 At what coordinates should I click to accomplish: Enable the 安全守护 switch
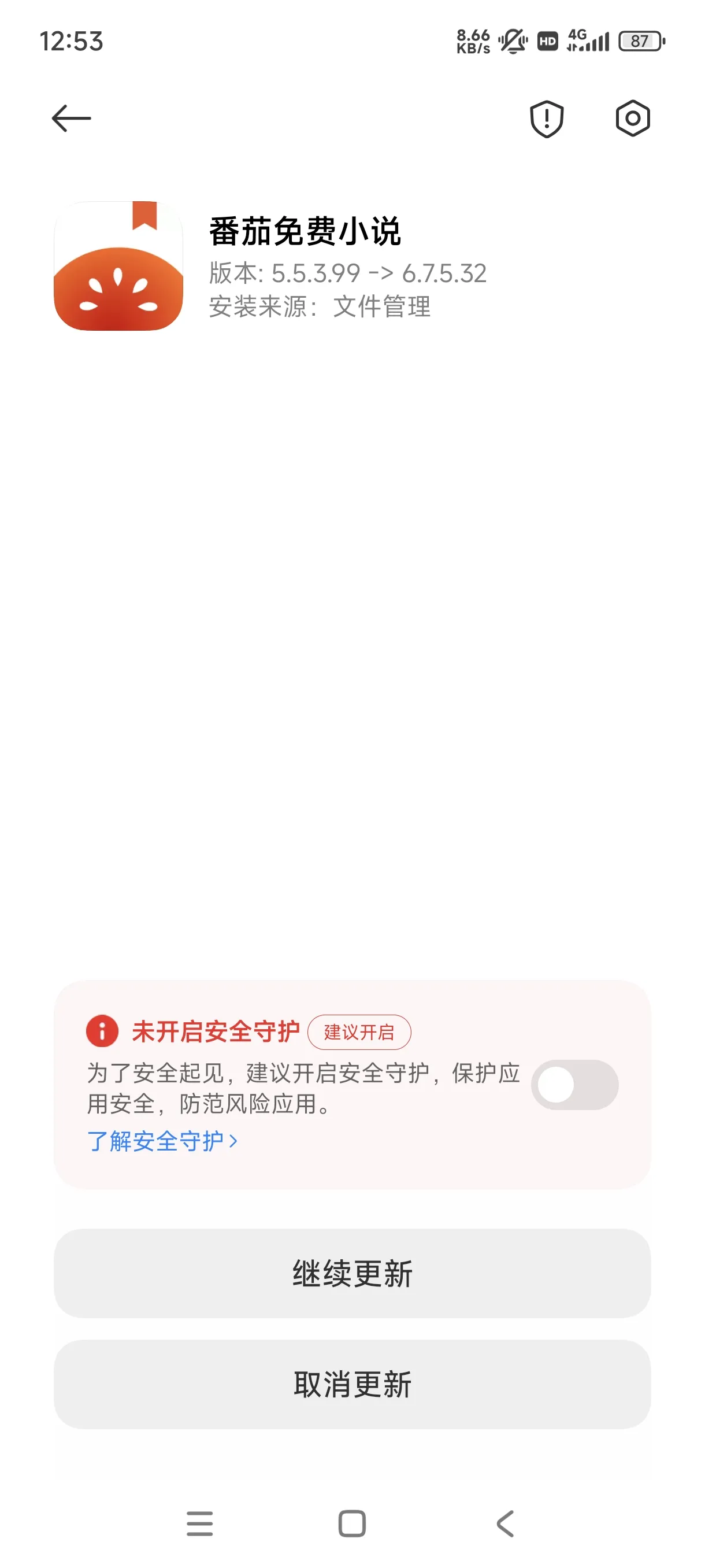(574, 1085)
